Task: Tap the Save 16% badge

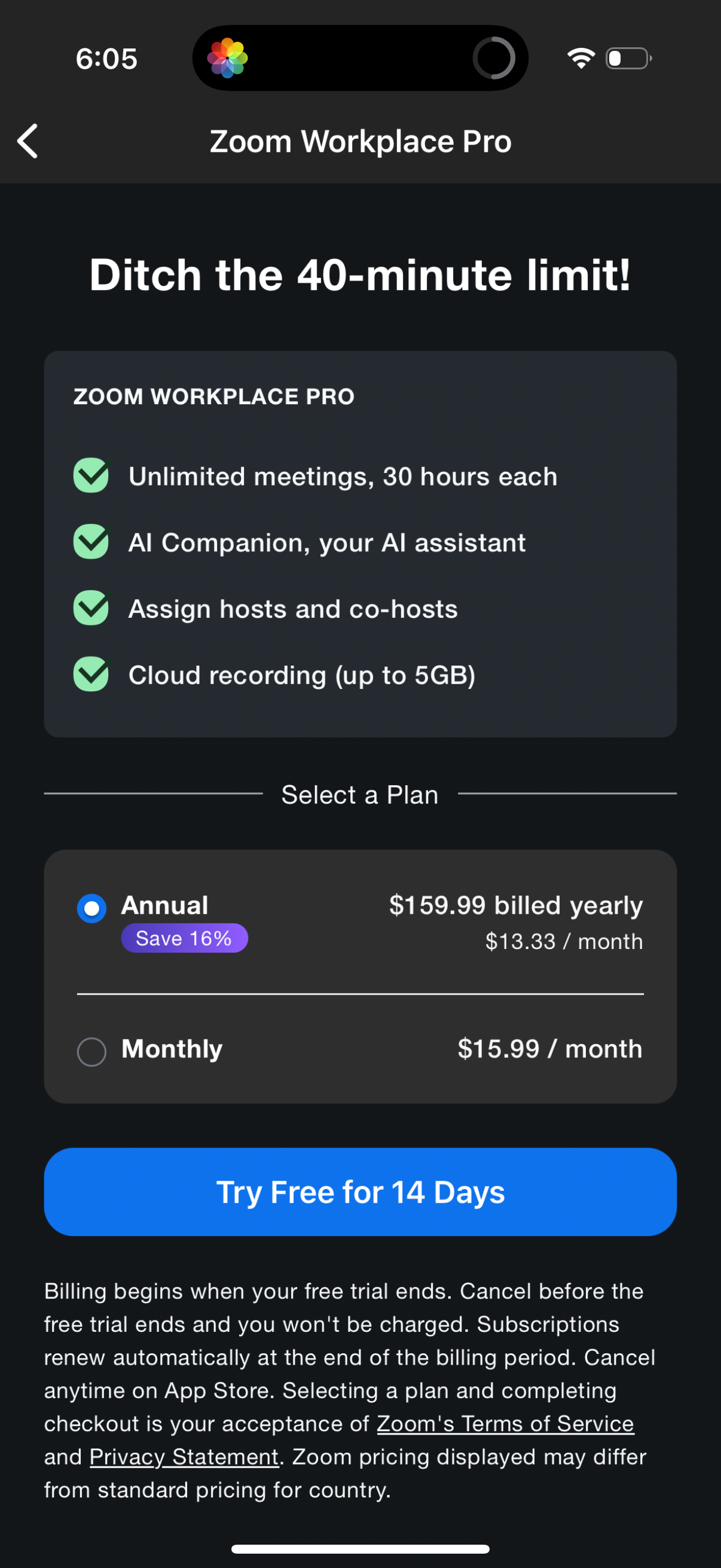Action: [184, 938]
